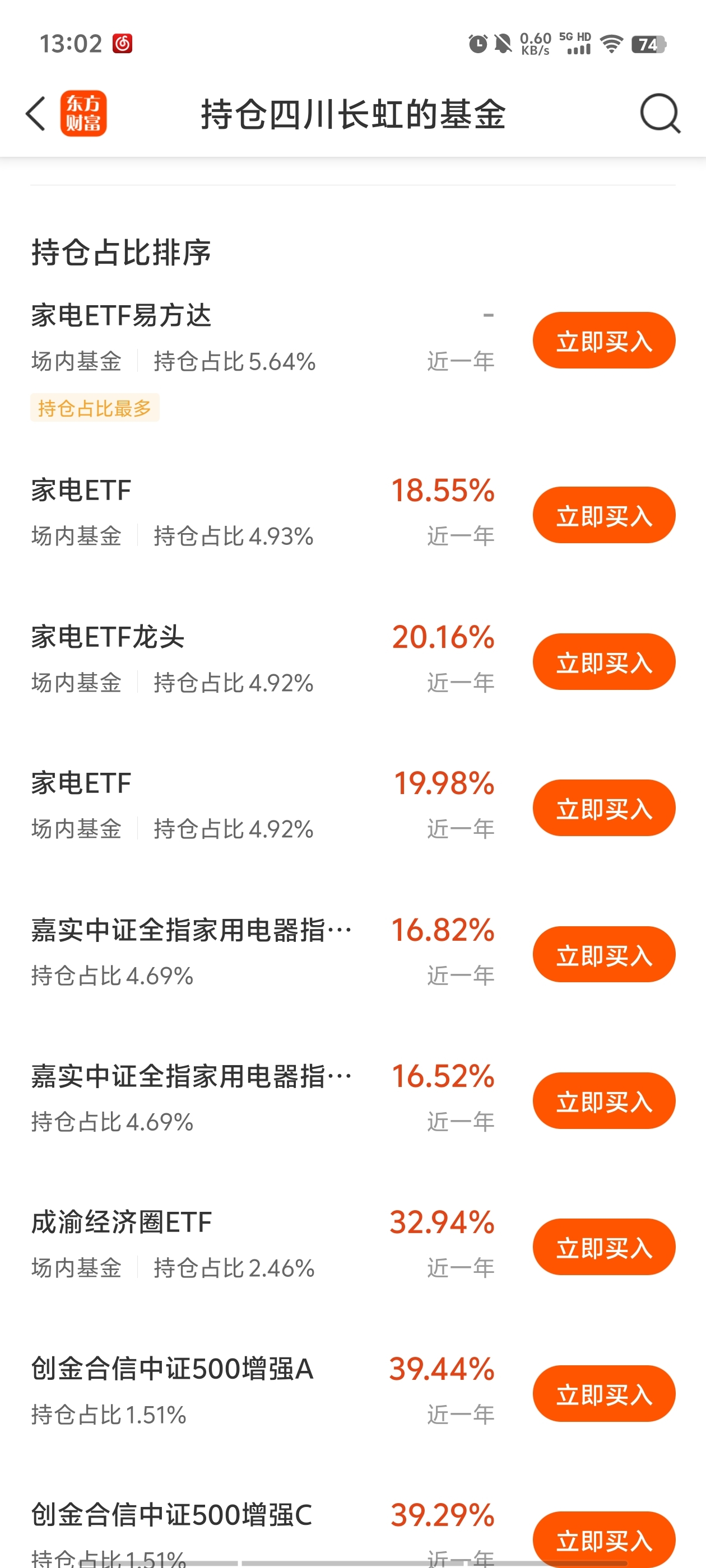
Task: Tap 立即买入 for 成渝经济圈ETF
Action: click(603, 1247)
